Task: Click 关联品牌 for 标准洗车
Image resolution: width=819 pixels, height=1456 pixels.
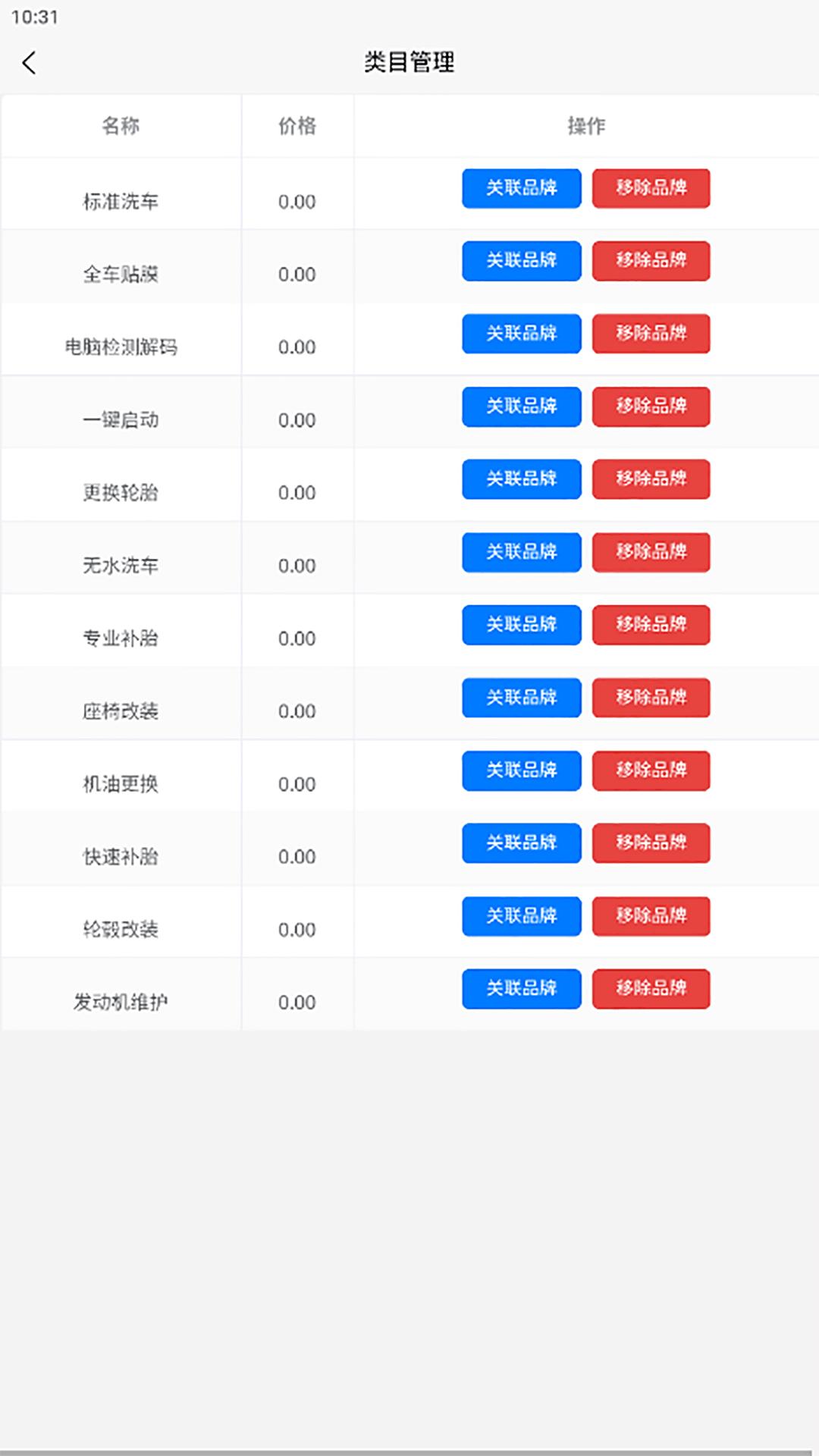Action: click(521, 189)
